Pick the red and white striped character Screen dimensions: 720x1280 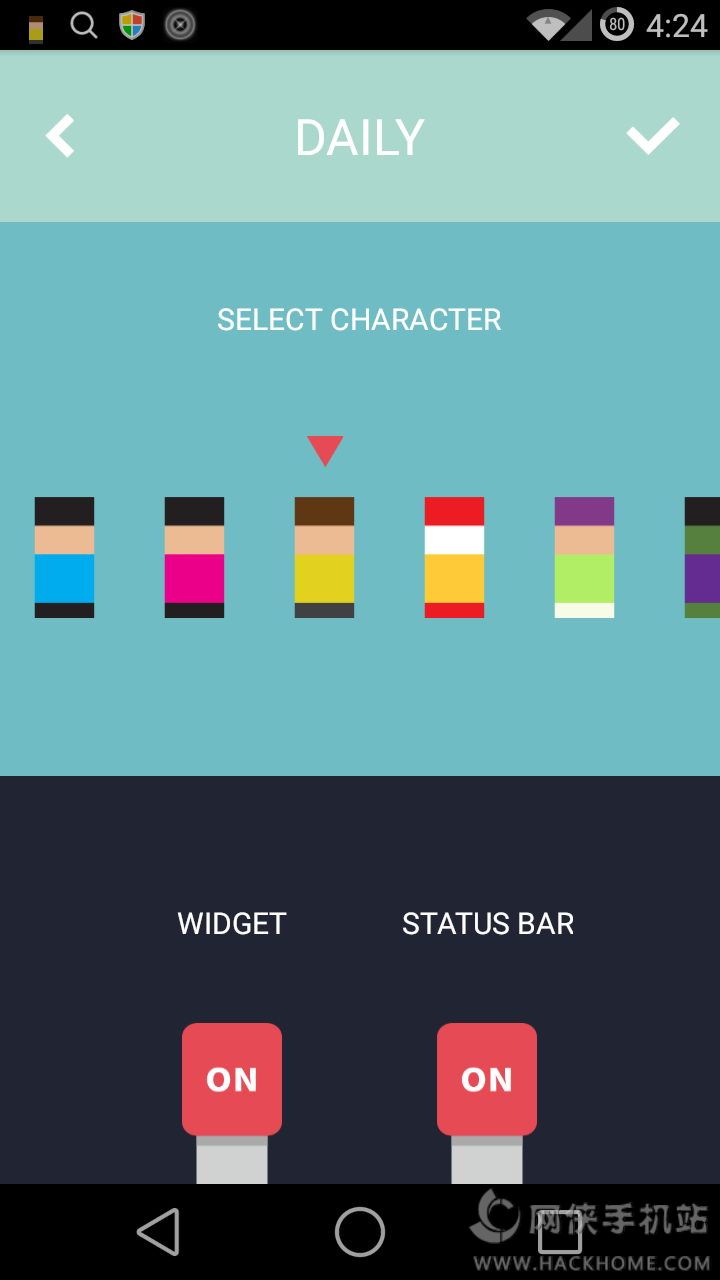(454, 557)
